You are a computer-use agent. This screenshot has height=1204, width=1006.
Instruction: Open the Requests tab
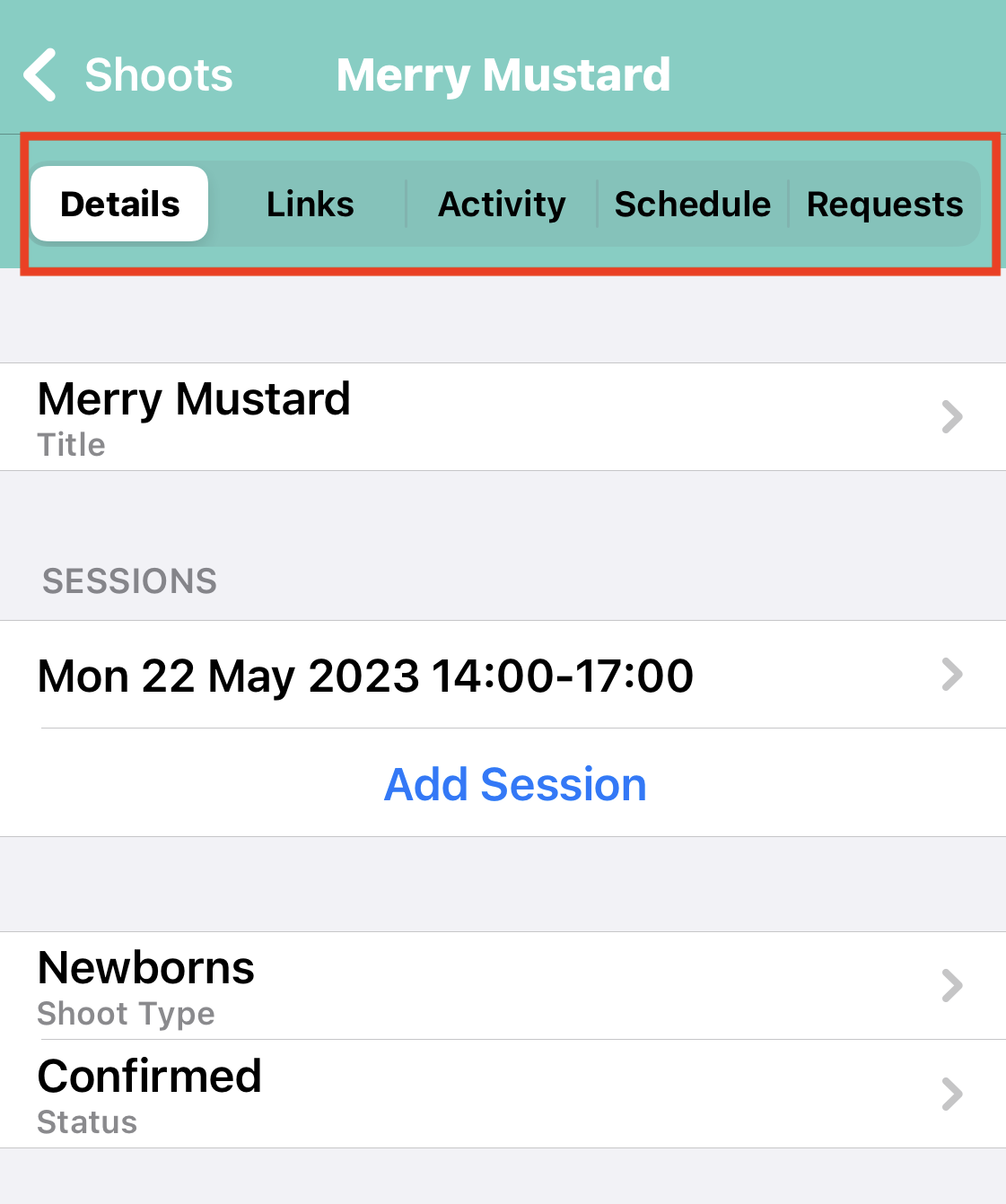tap(885, 204)
